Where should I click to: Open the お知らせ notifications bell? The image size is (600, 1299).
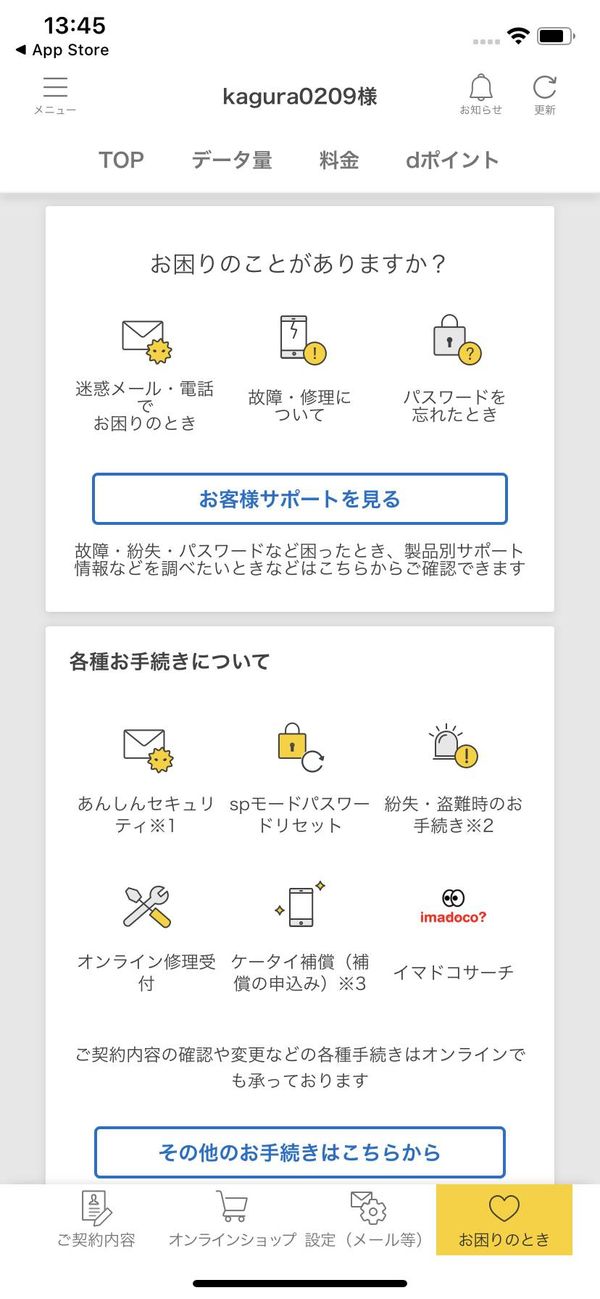coord(481,95)
